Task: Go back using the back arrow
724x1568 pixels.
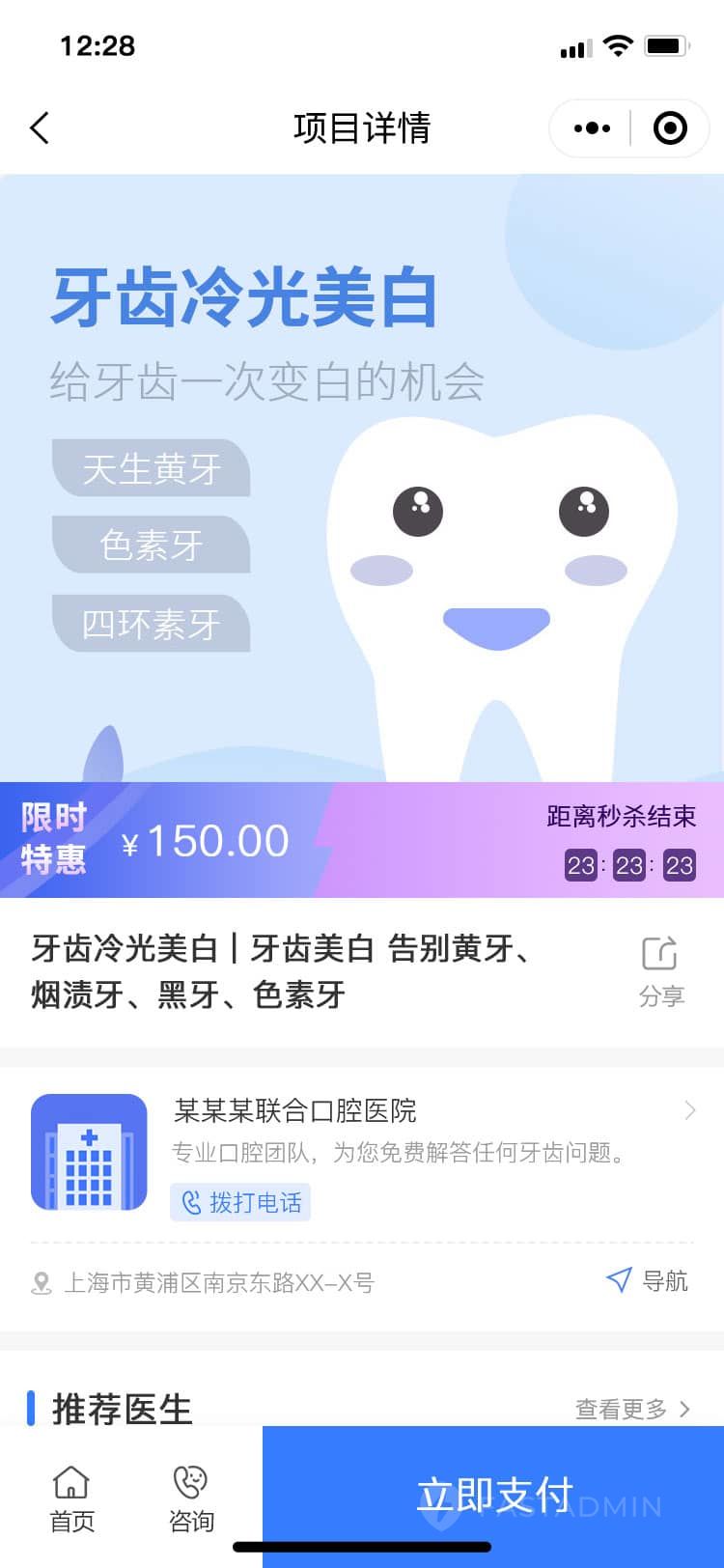Action: pos(40,127)
